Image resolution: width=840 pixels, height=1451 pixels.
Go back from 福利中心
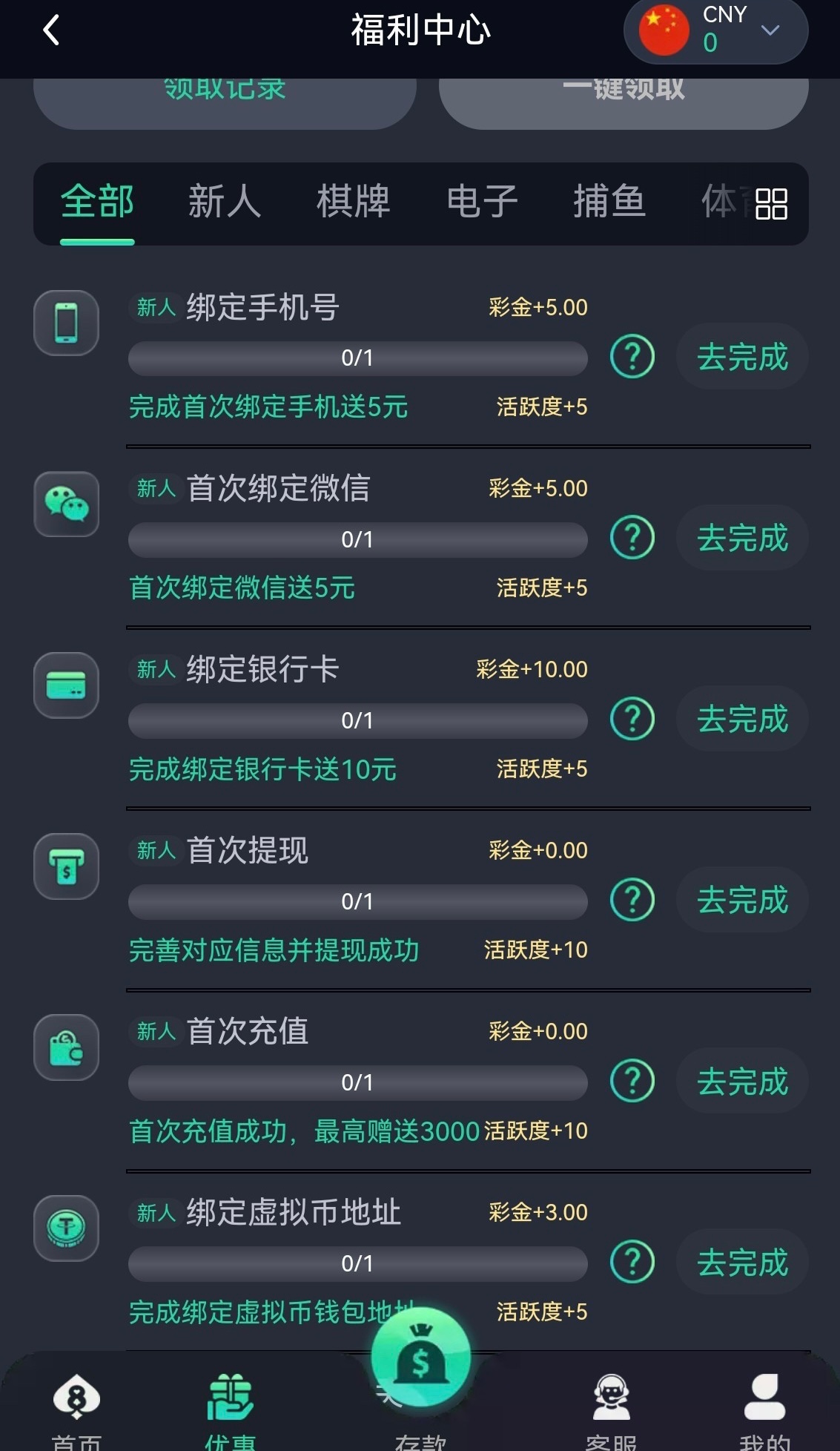click(x=51, y=31)
